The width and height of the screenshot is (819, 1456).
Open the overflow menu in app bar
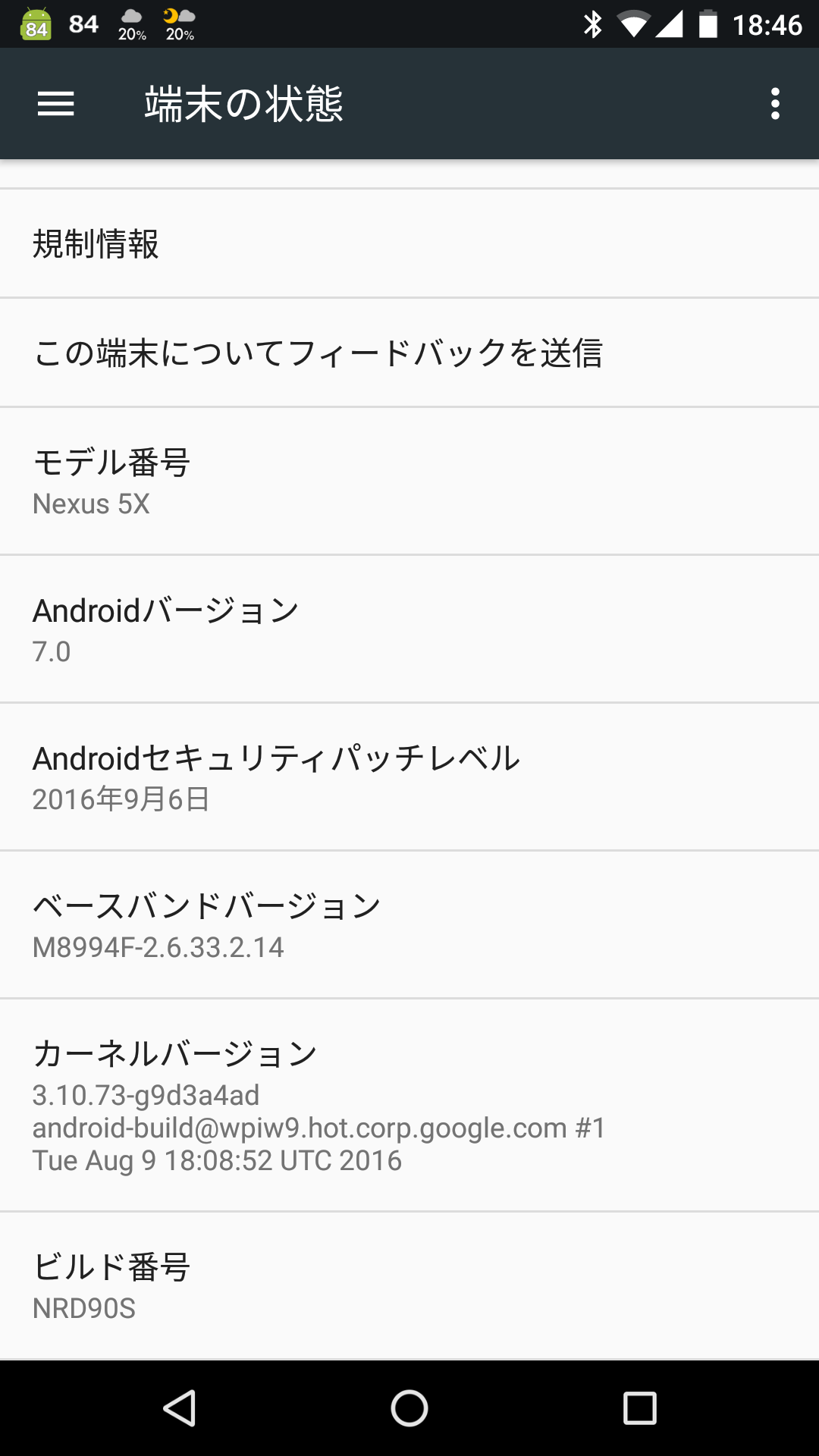[x=775, y=104]
